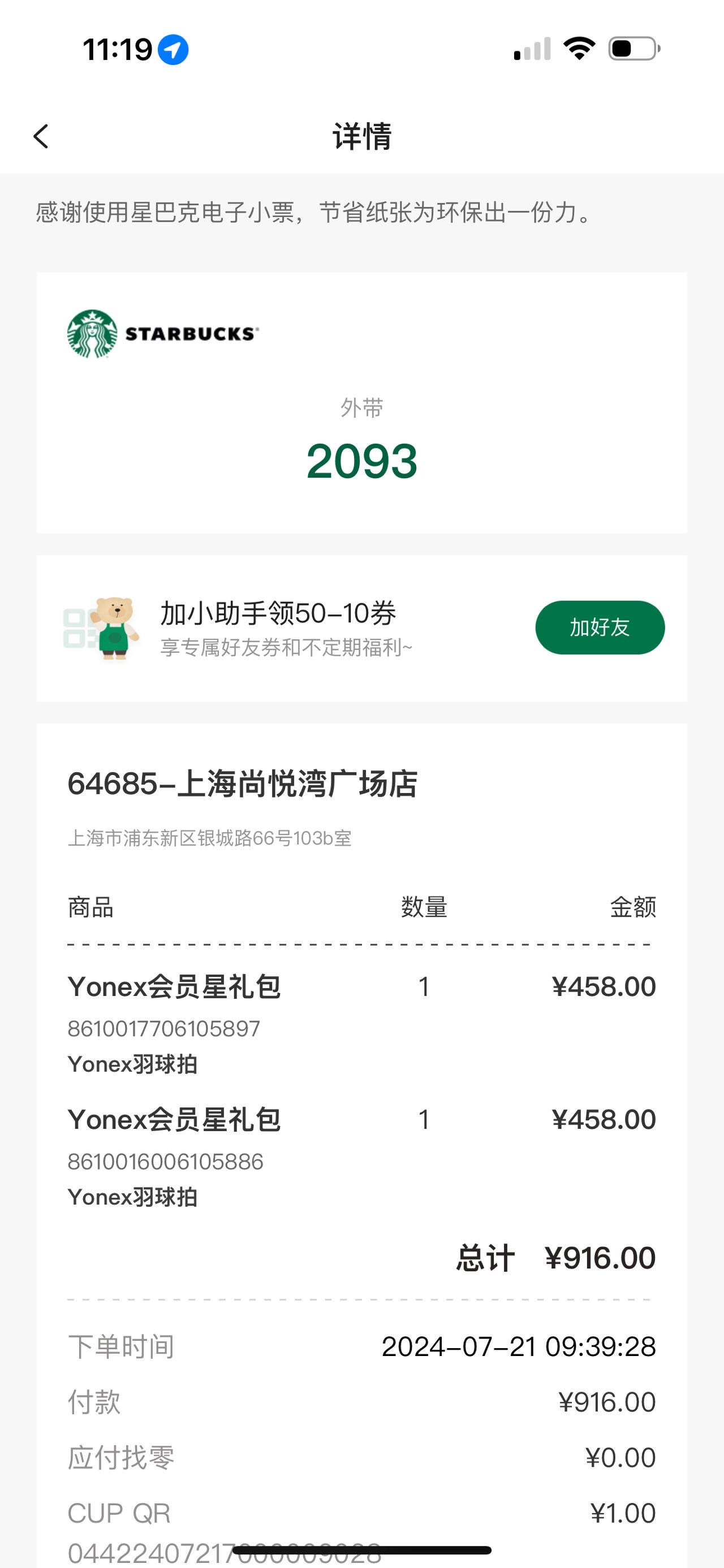
Task: Go back using the top-left arrow
Action: [41, 136]
